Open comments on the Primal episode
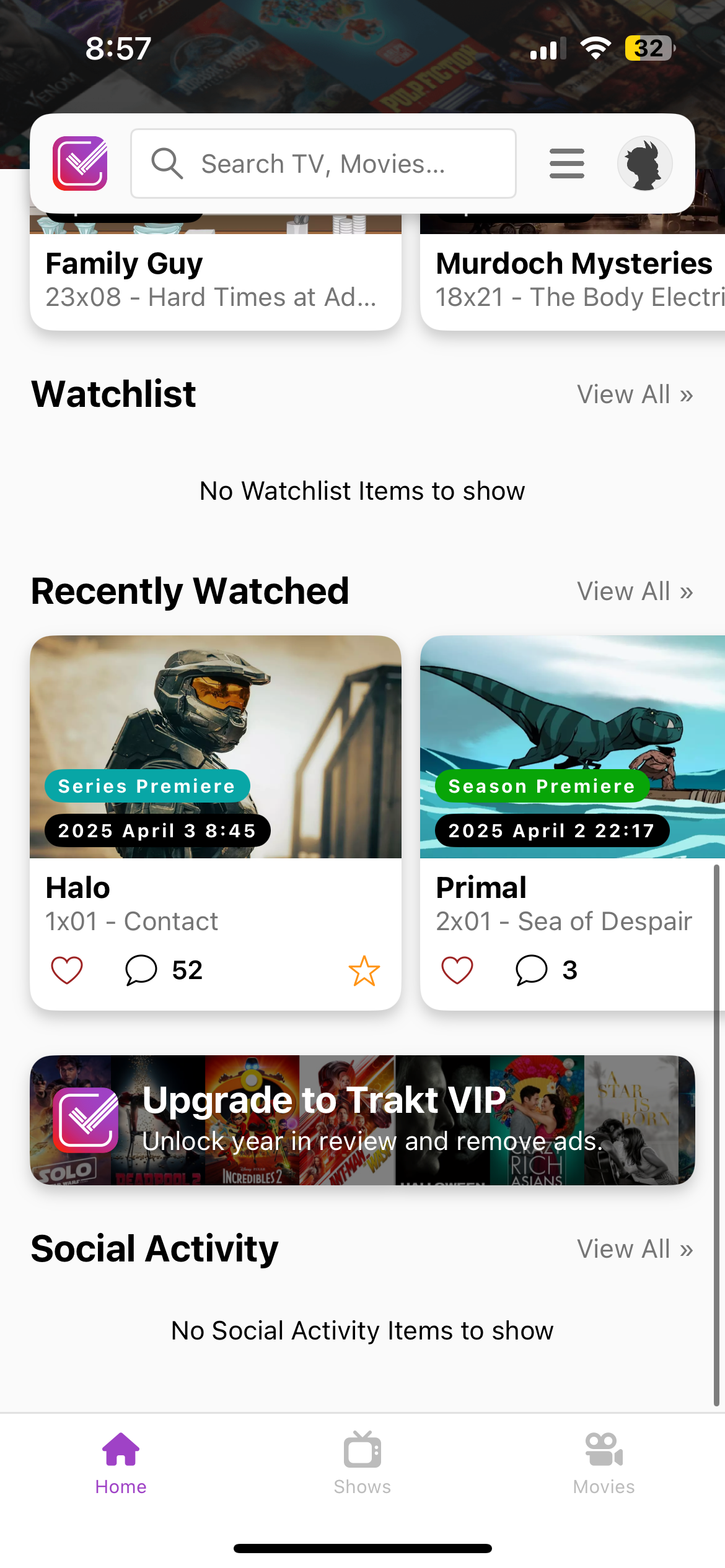 (532, 970)
